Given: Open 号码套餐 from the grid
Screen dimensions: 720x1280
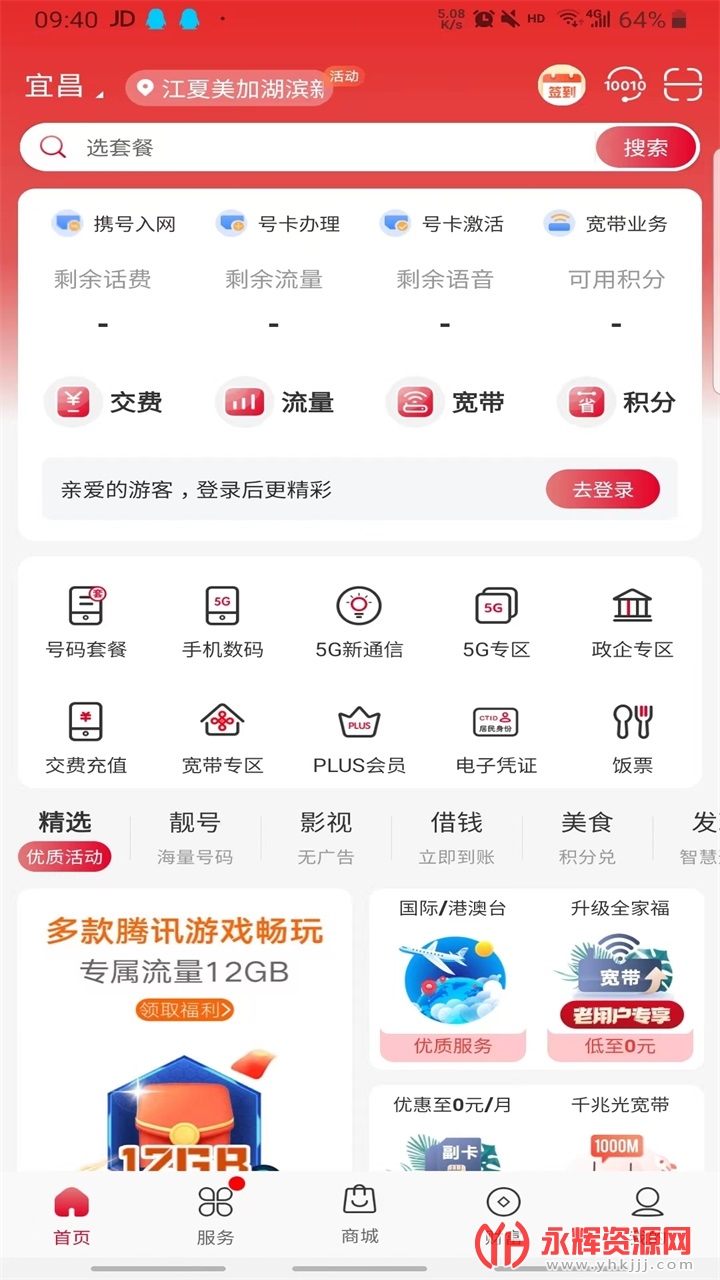Looking at the screenshot, I should [x=87, y=622].
